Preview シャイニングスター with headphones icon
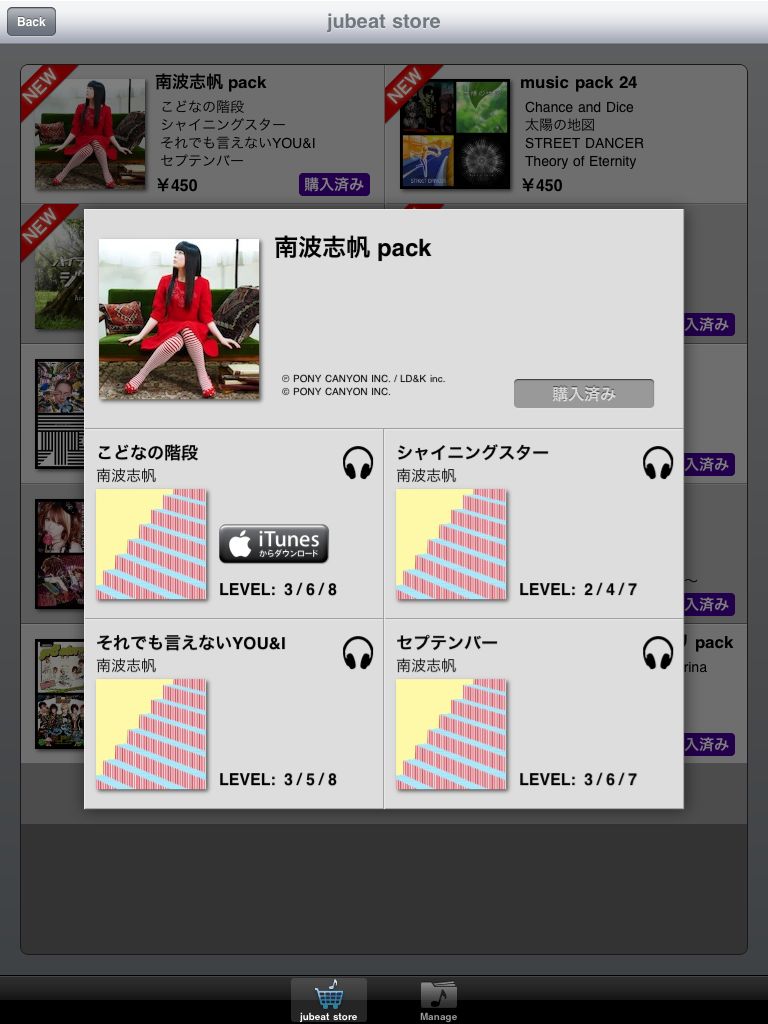This screenshot has height=1024, width=768. [x=657, y=462]
